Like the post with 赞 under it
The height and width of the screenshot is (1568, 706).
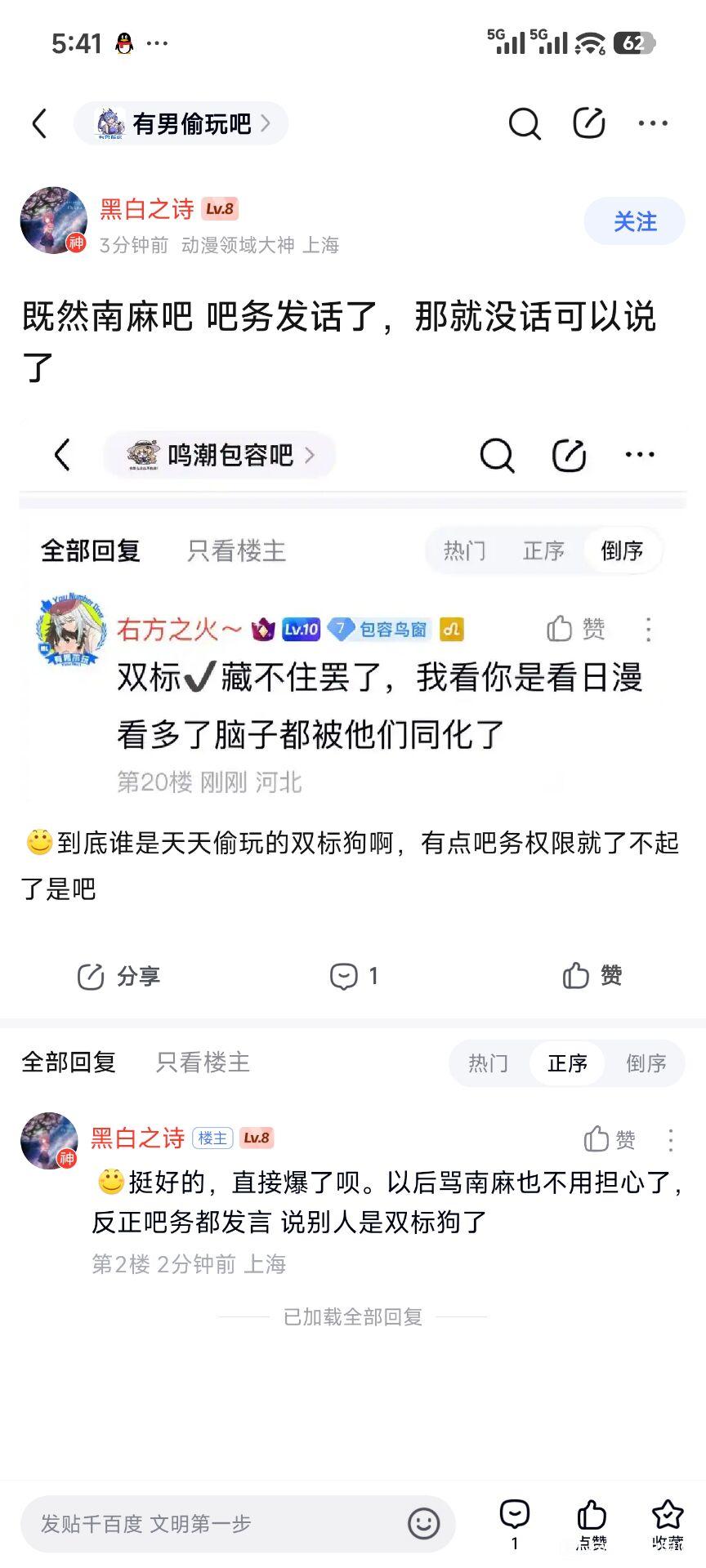592,976
